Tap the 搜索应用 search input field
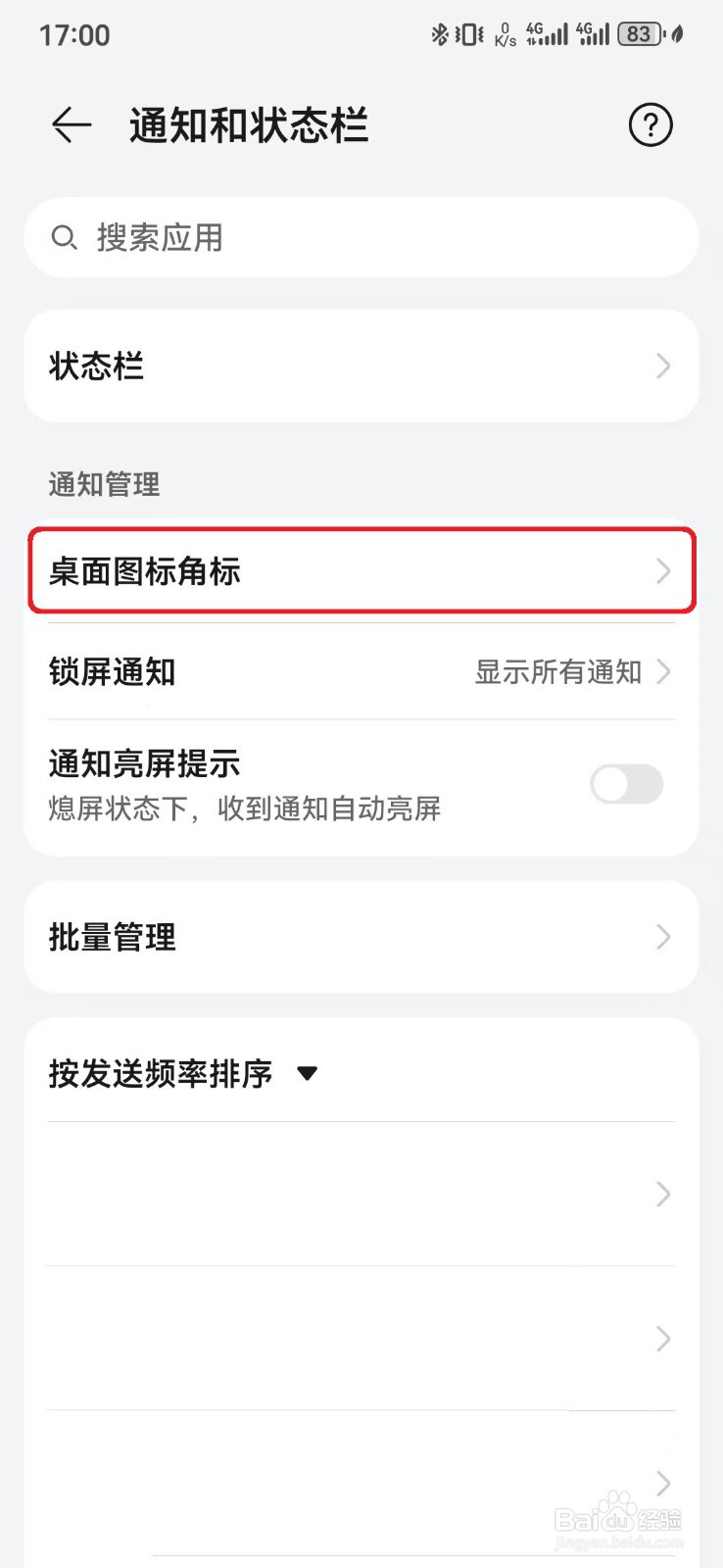The width and height of the screenshot is (723, 1568). pyautogui.click(x=361, y=237)
